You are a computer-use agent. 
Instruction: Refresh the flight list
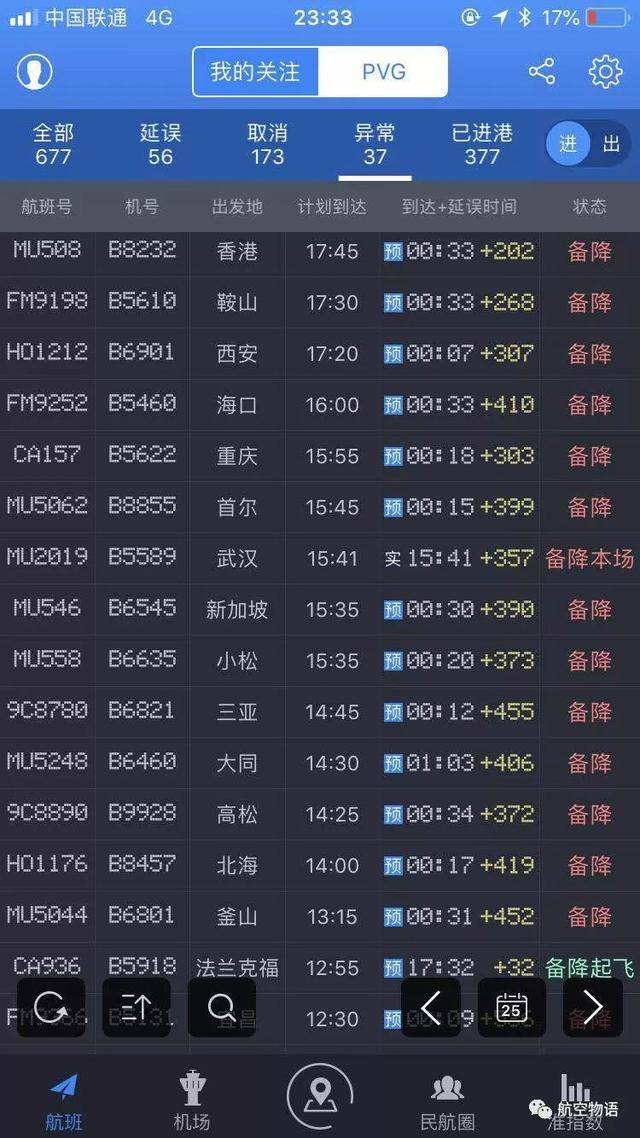tap(51, 1007)
